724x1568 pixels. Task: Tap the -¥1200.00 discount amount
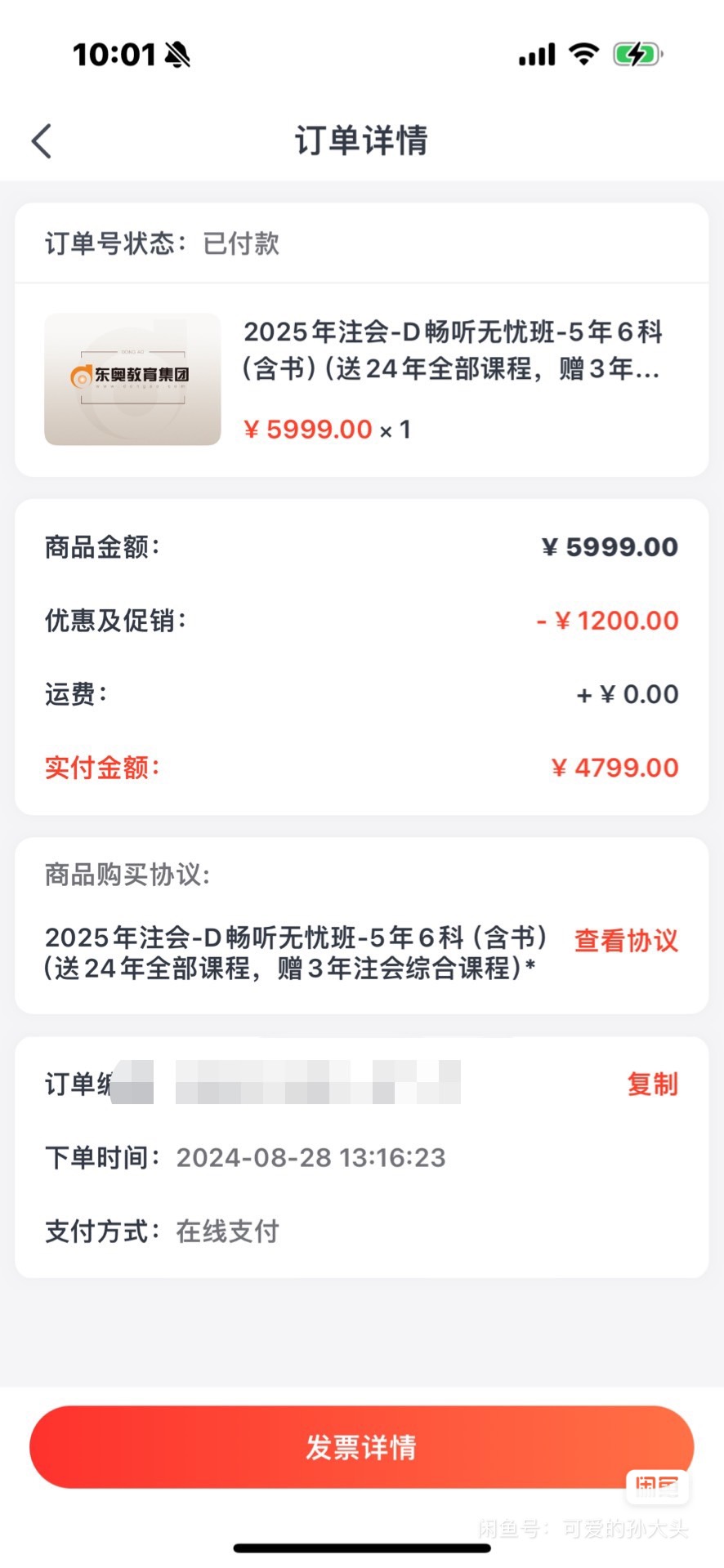point(605,621)
